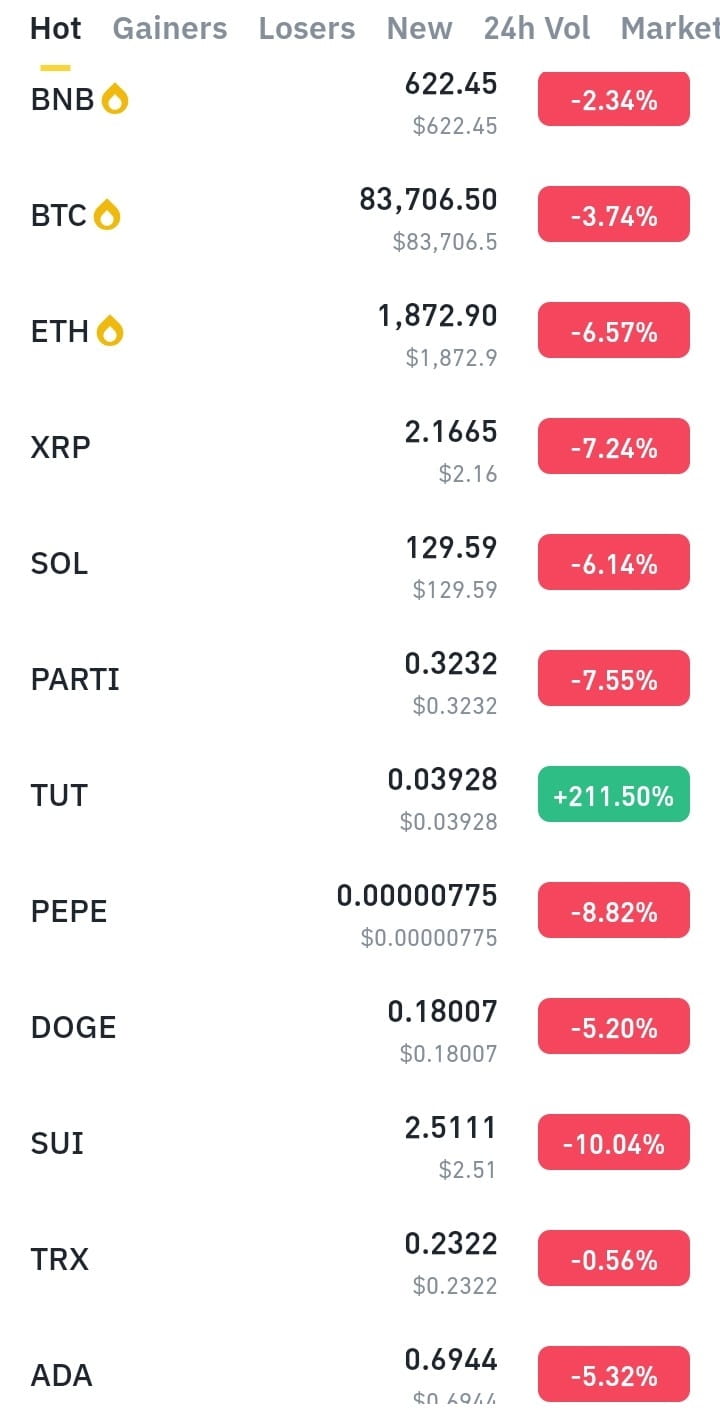View PEPE market details
Viewport: 720px width, 1416px height.
click(x=360, y=912)
